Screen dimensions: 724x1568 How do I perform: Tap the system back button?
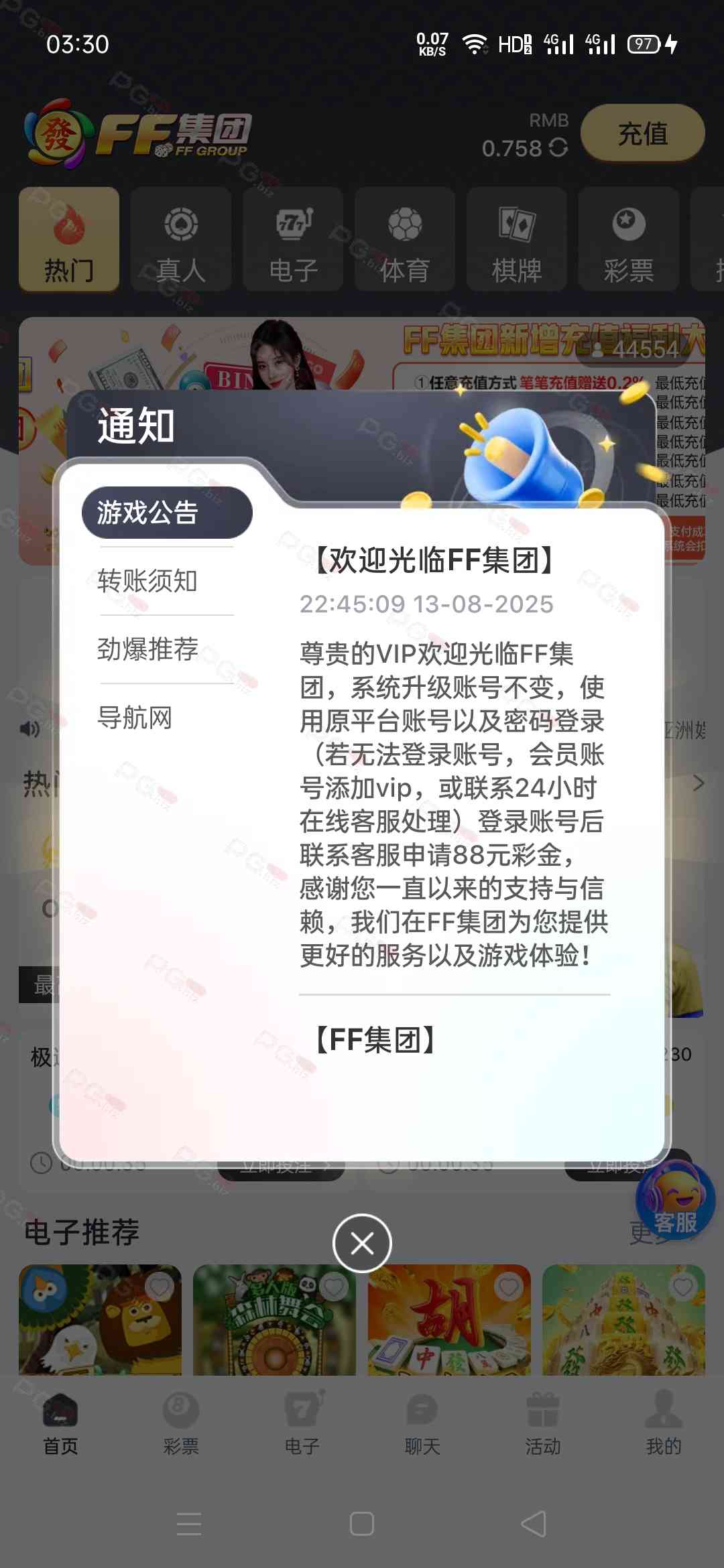pos(534,1524)
